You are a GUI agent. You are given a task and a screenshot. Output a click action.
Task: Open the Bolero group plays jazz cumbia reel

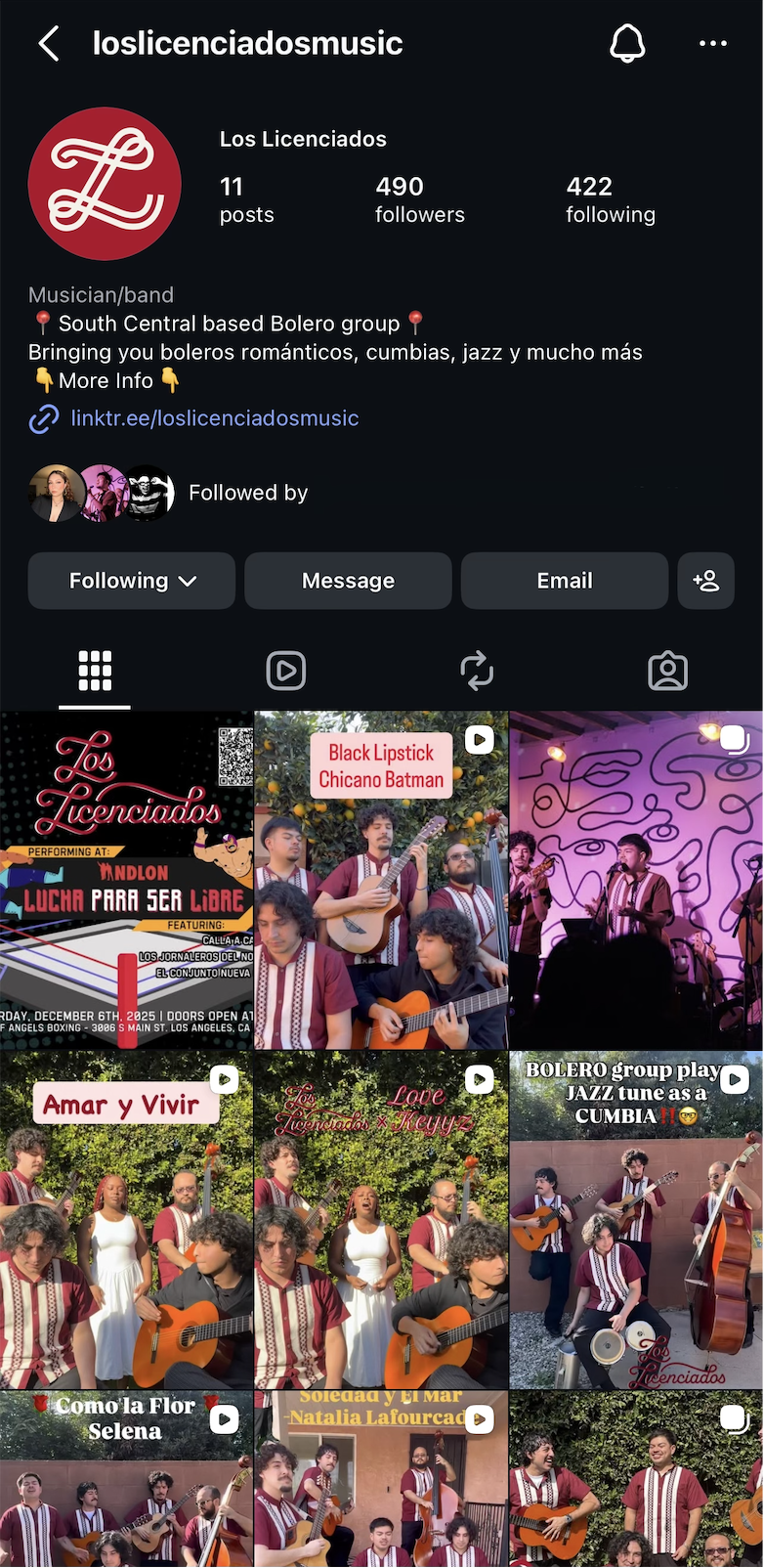(x=636, y=1220)
